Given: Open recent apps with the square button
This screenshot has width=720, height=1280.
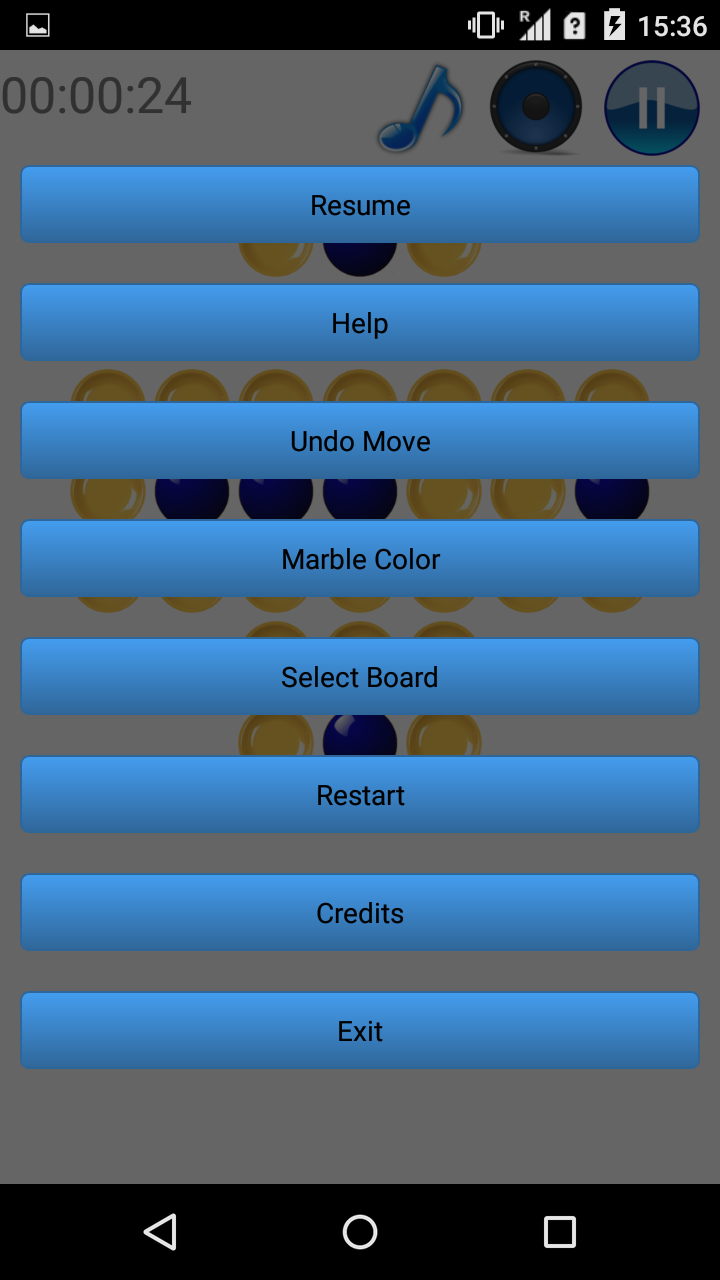Looking at the screenshot, I should click(x=562, y=1232).
